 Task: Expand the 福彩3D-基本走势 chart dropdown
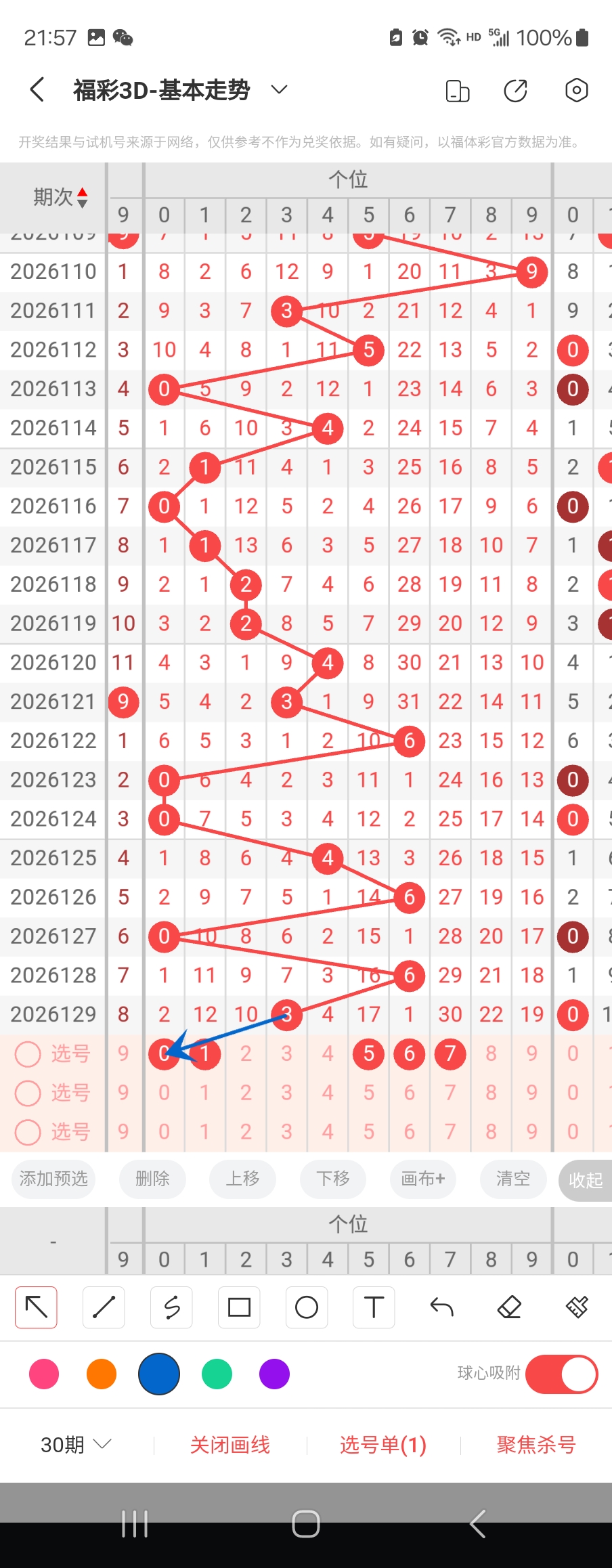[x=280, y=89]
